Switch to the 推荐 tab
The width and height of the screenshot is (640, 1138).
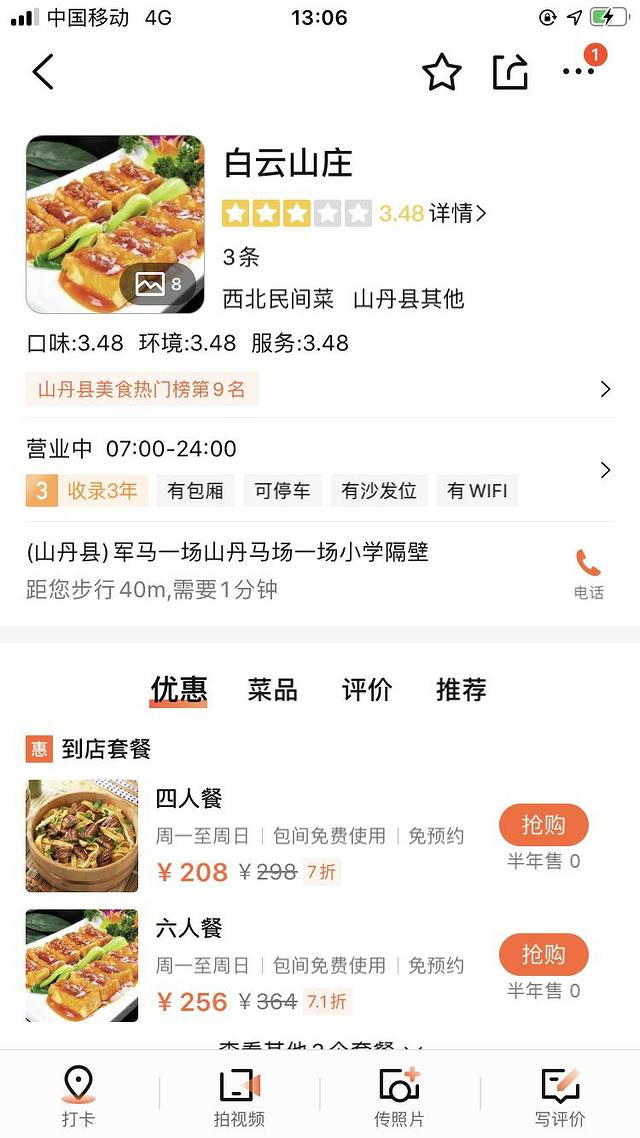(461, 689)
